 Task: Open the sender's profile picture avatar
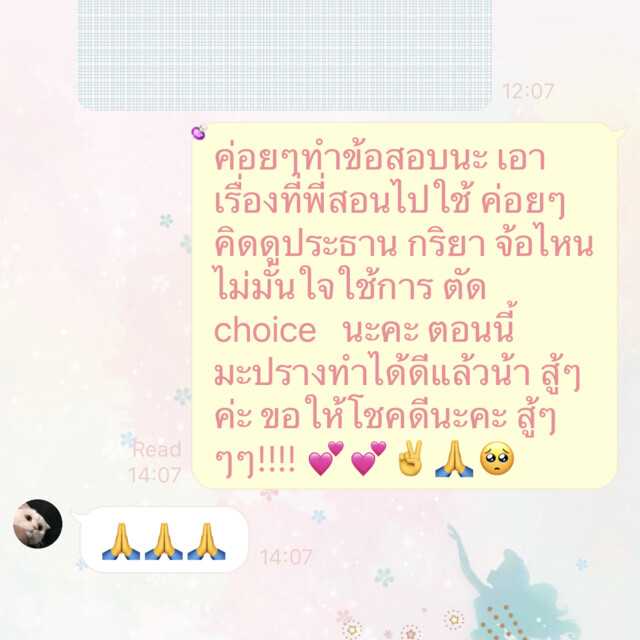pos(38,523)
